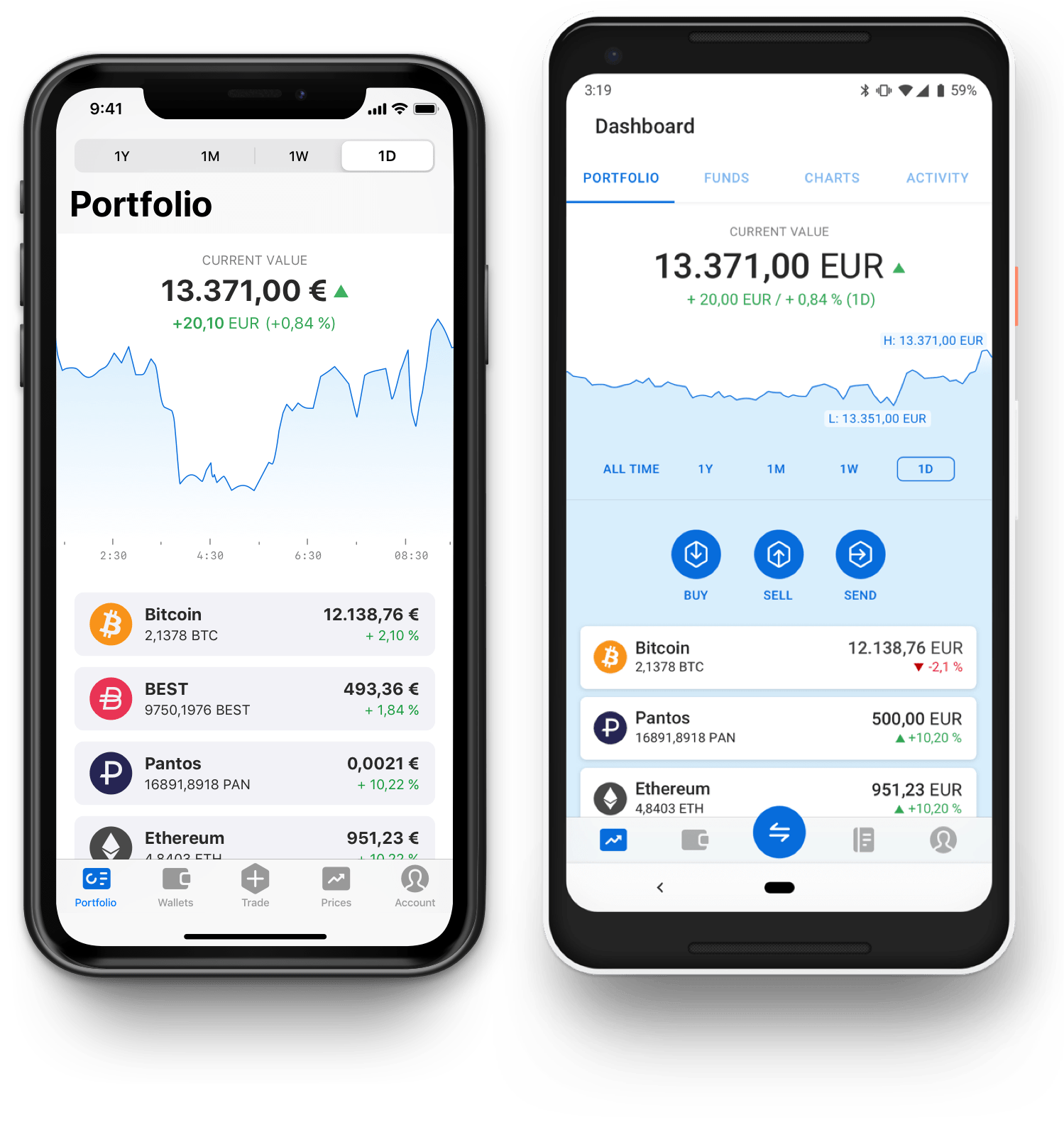Open the Send action icon

860,554
